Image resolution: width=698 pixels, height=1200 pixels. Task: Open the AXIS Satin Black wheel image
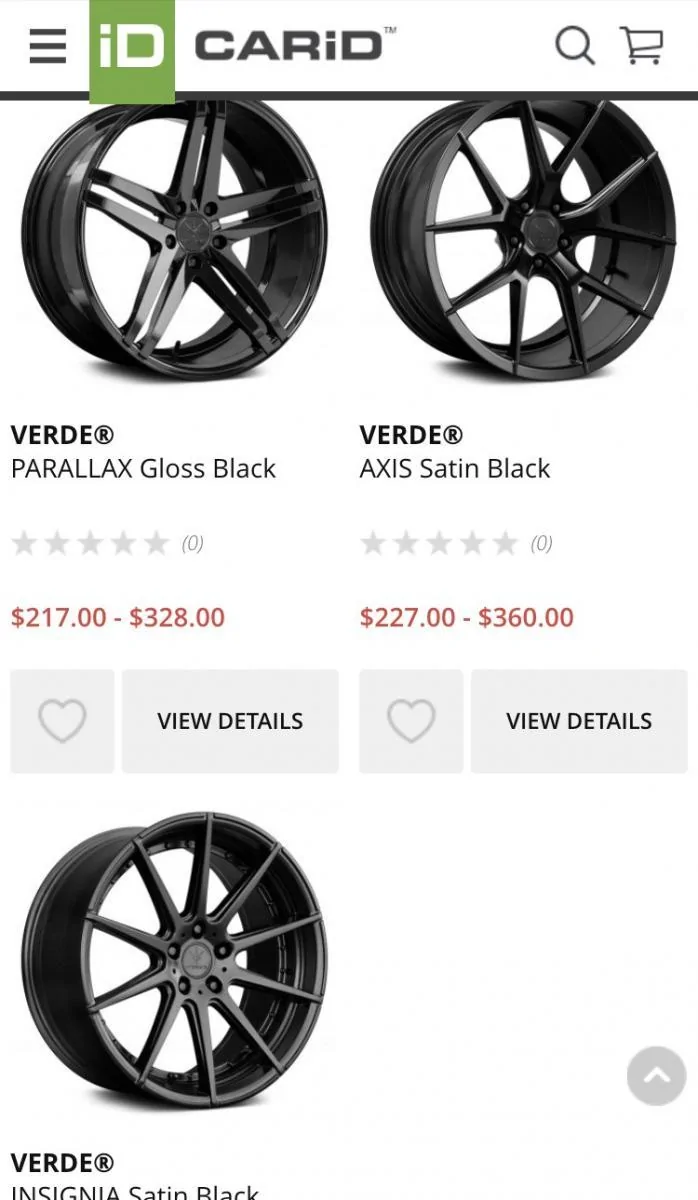click(523, 240)
